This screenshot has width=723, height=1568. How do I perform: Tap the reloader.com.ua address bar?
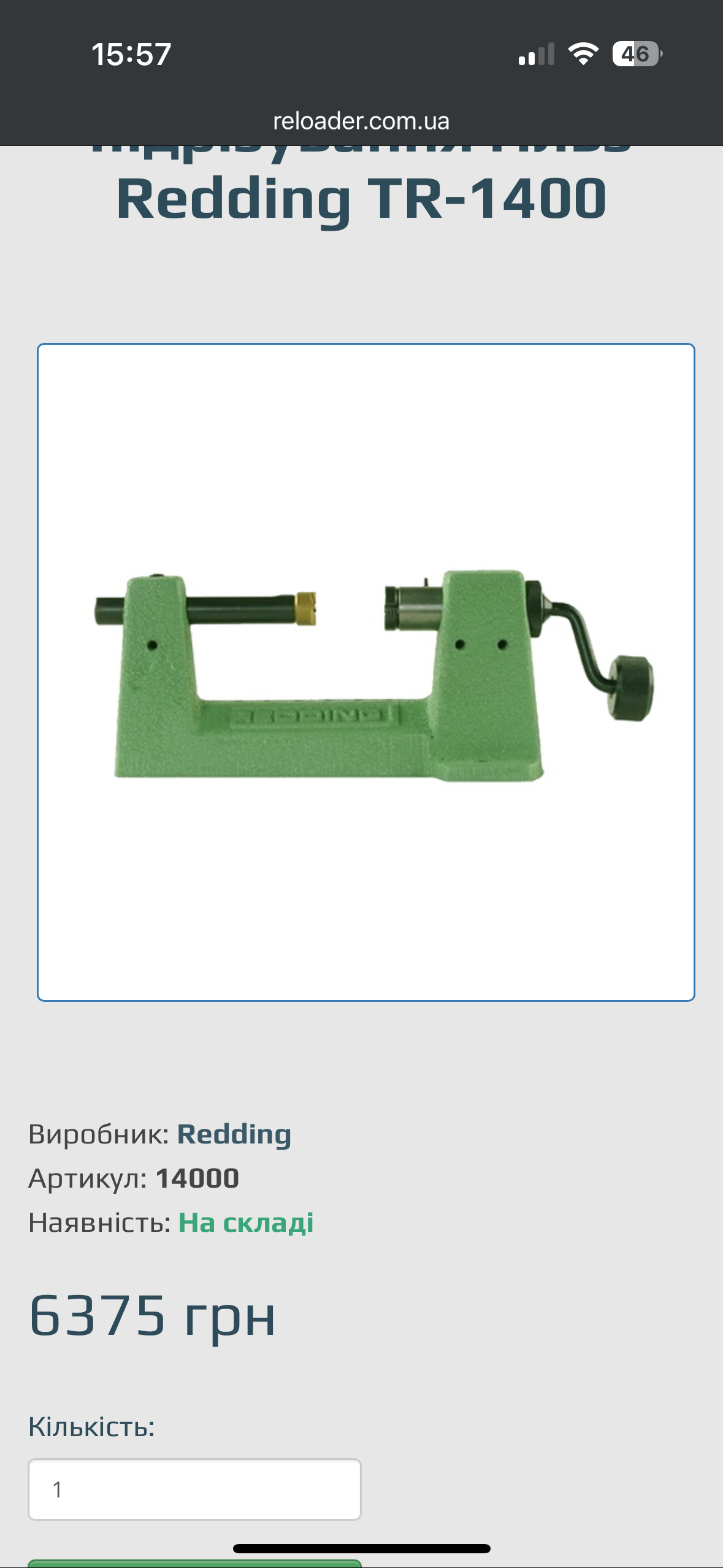pyautogui.click(x=361, y=121)
